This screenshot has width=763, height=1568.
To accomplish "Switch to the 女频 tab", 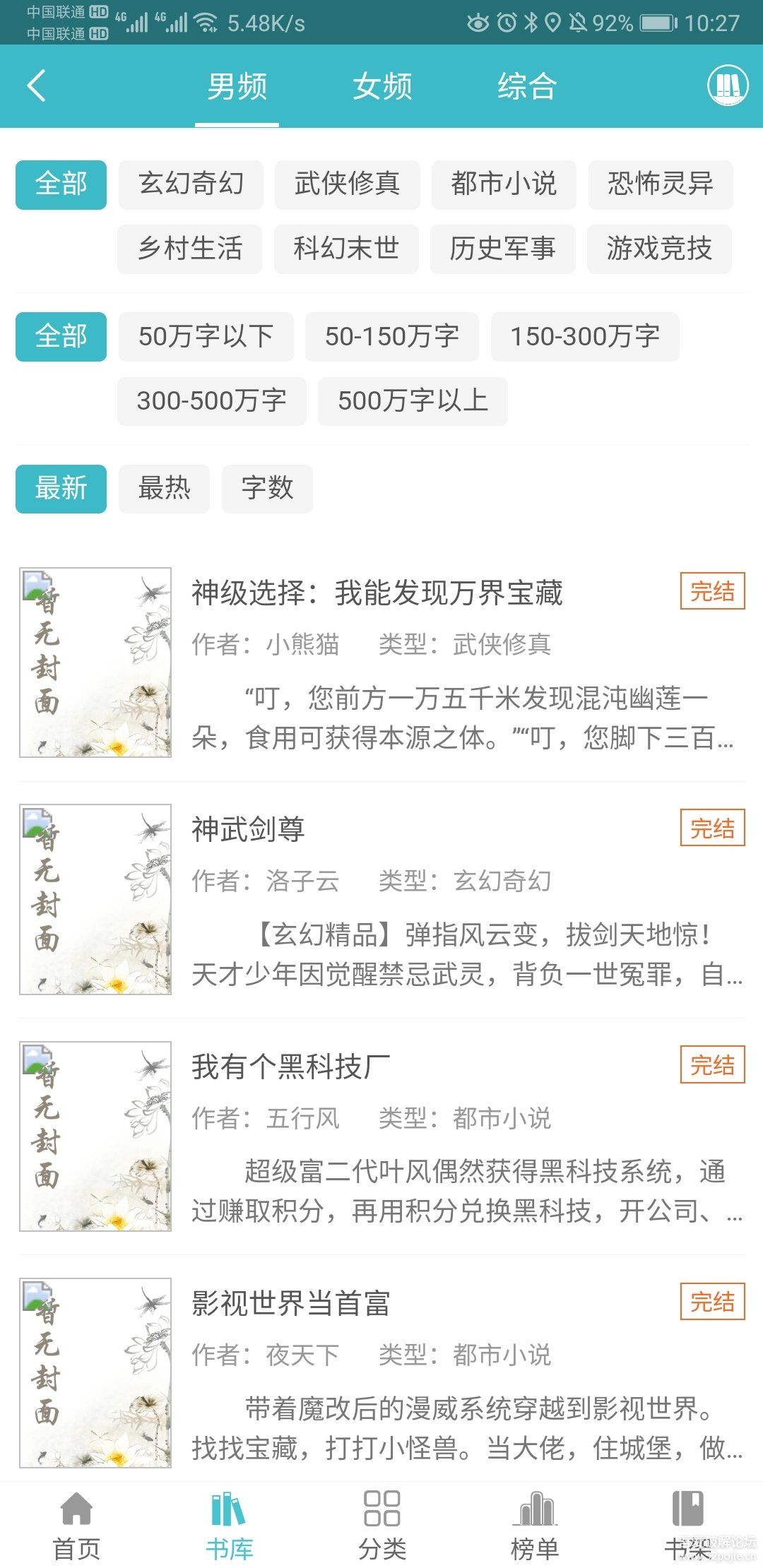I will point(382,86).
